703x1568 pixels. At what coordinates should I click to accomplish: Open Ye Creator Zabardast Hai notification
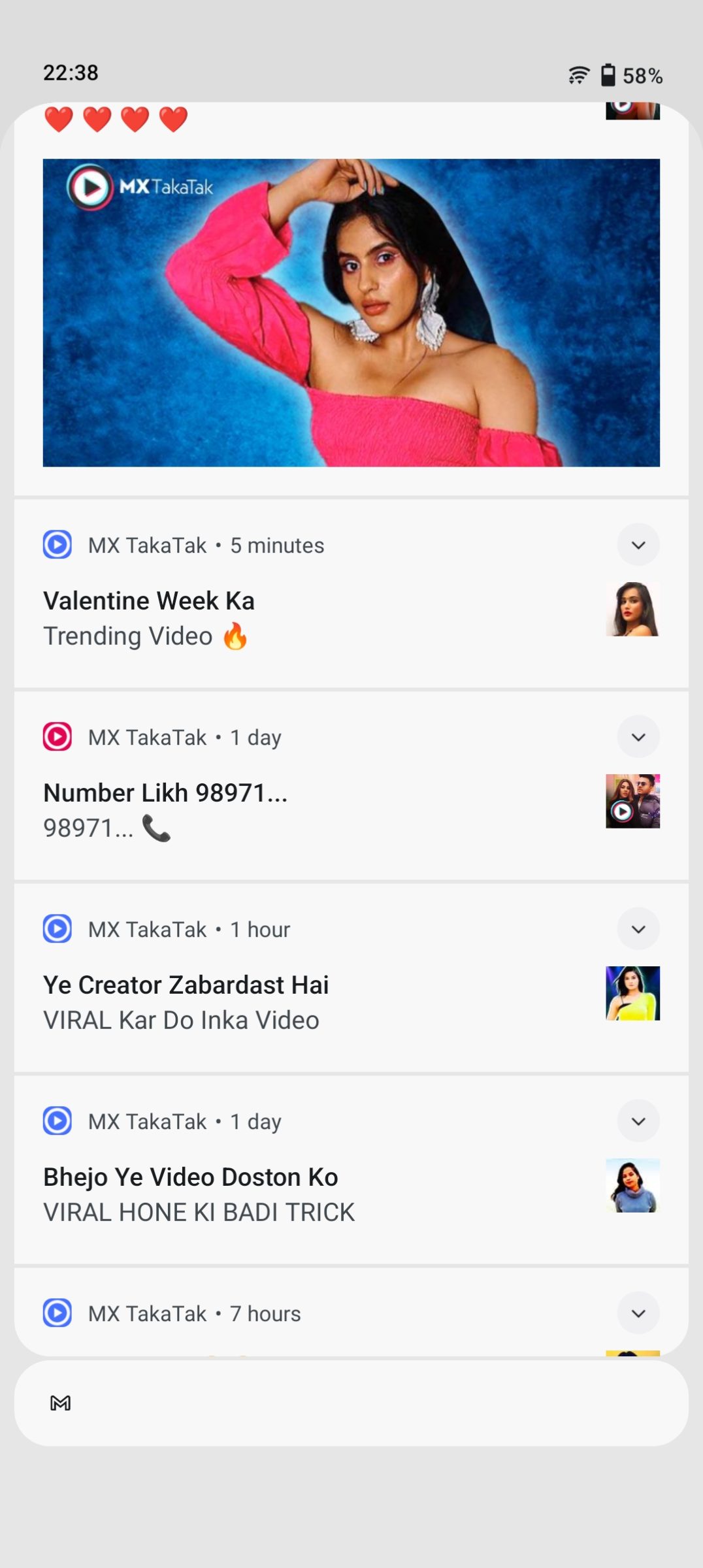(261, 1002)
